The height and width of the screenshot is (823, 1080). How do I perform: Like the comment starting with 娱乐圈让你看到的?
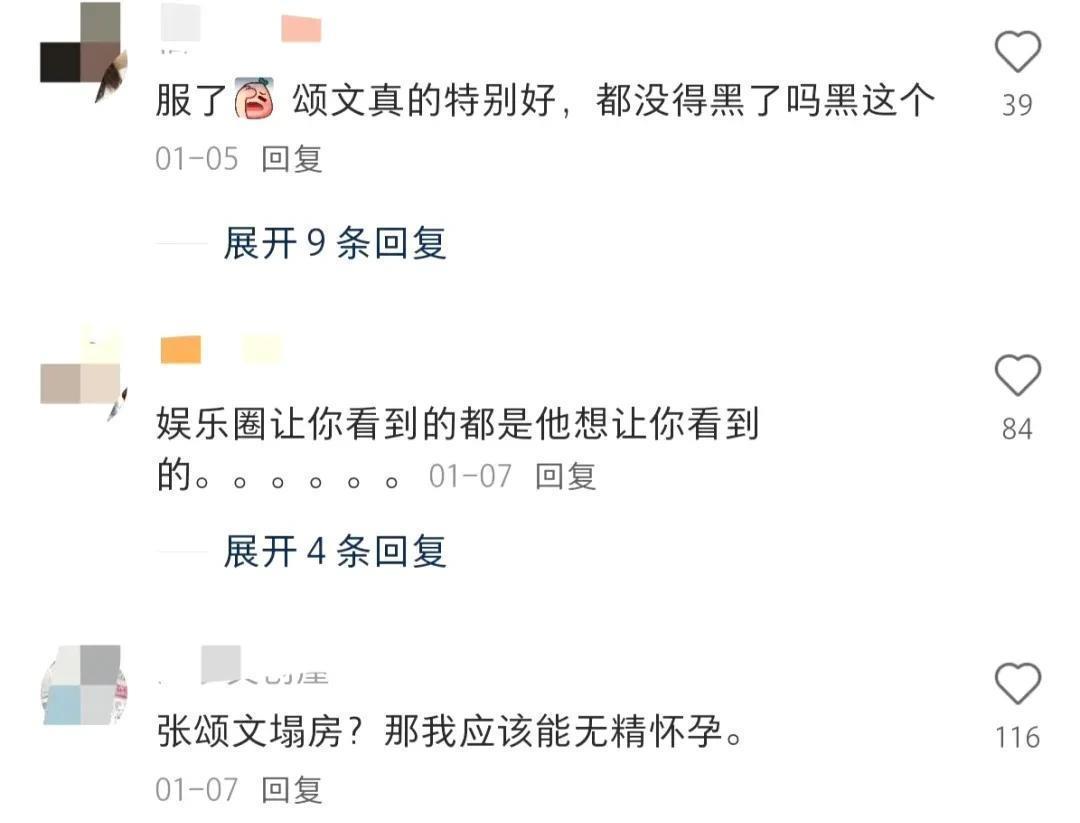1018,377
